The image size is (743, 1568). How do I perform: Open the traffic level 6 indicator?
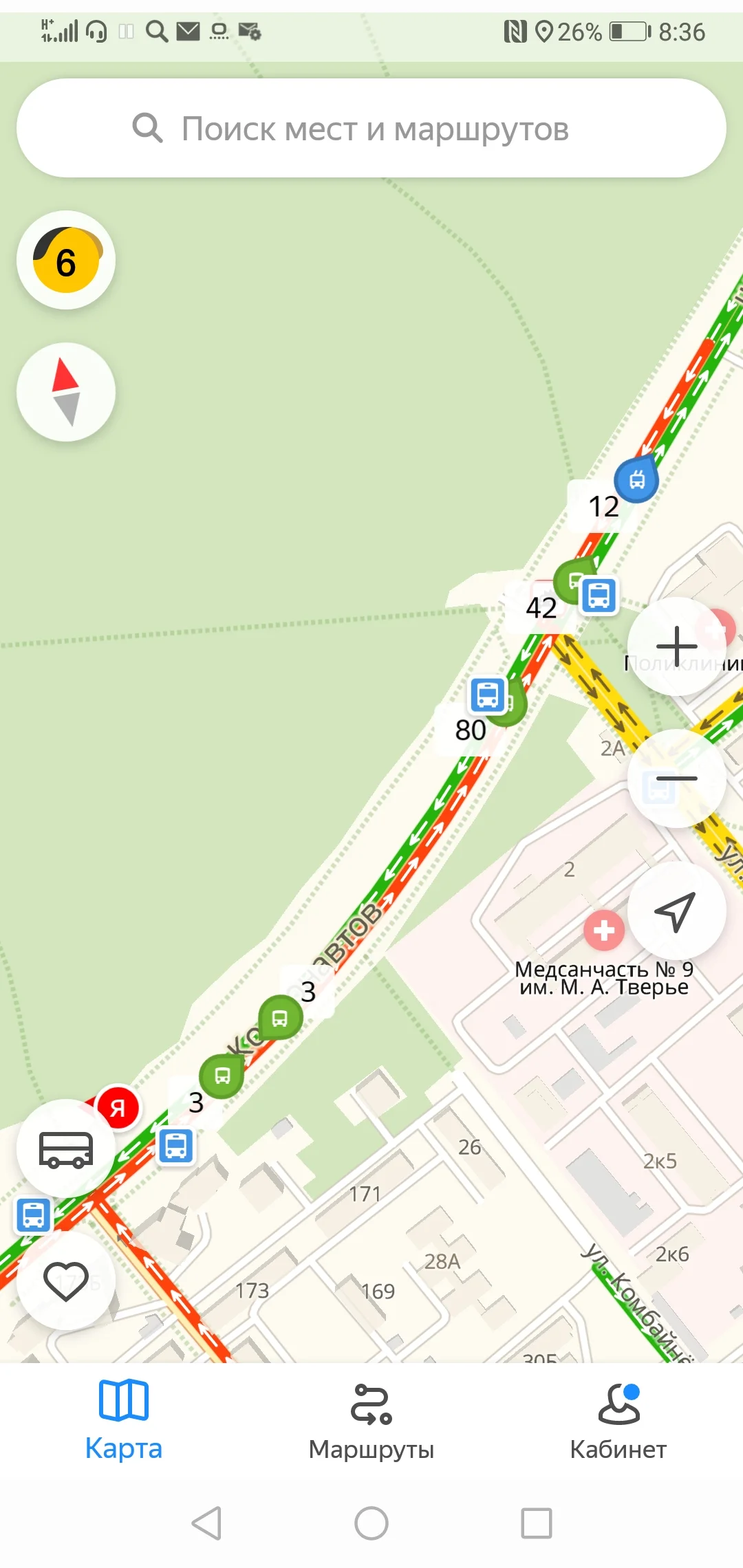point(66,261)
